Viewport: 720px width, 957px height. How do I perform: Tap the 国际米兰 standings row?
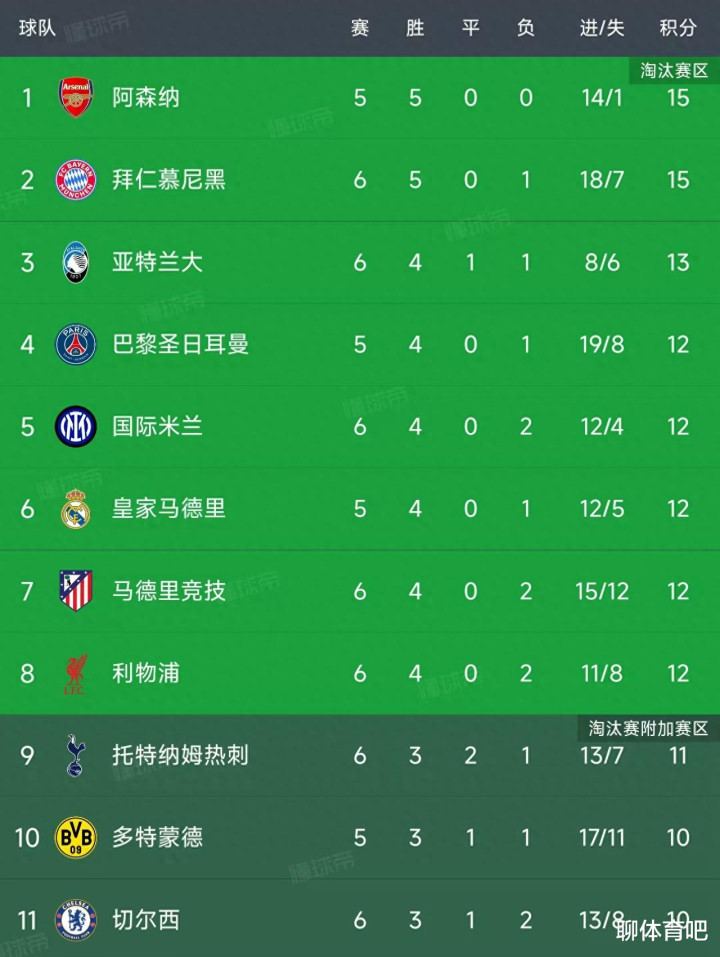360,427
